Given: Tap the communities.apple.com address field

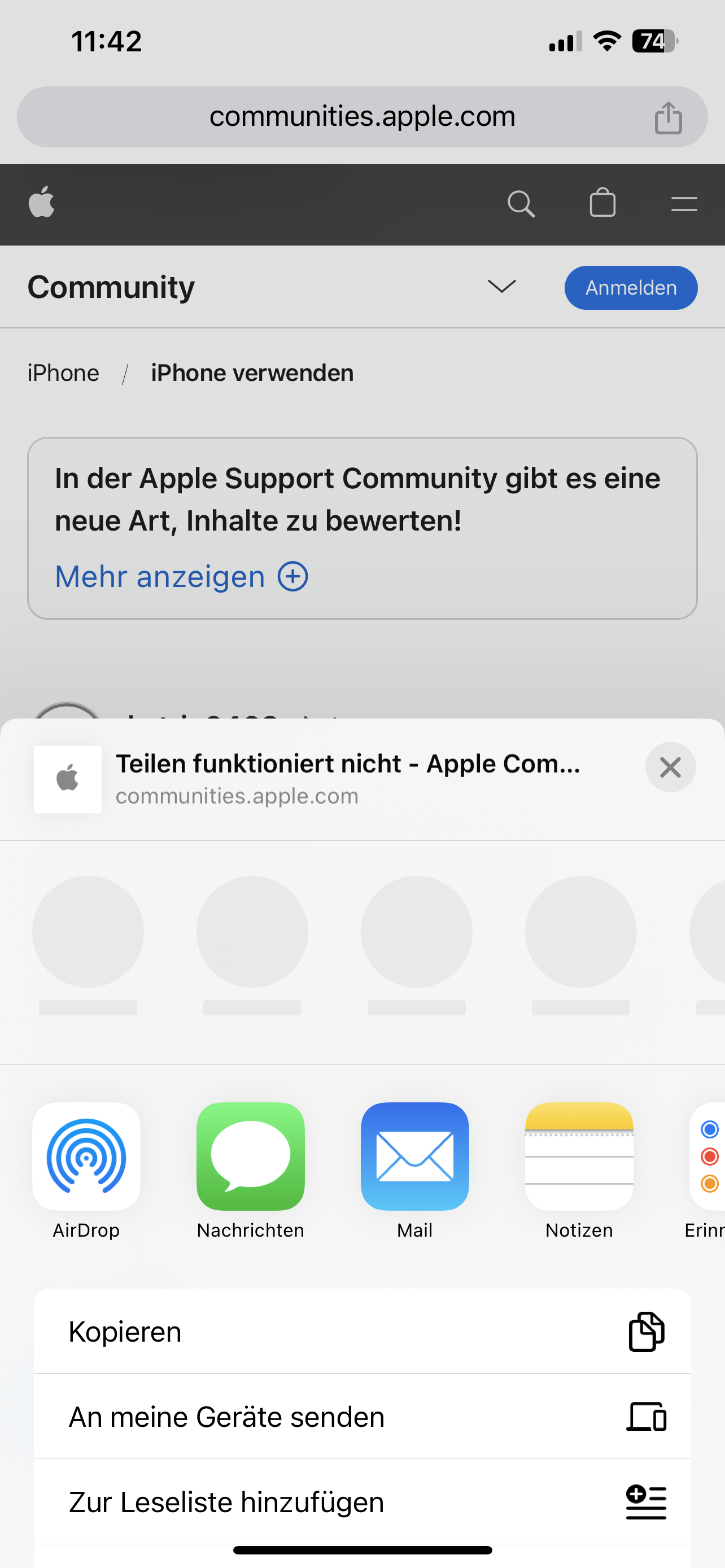Looking at the screenshot, I should tap(362, 116).
